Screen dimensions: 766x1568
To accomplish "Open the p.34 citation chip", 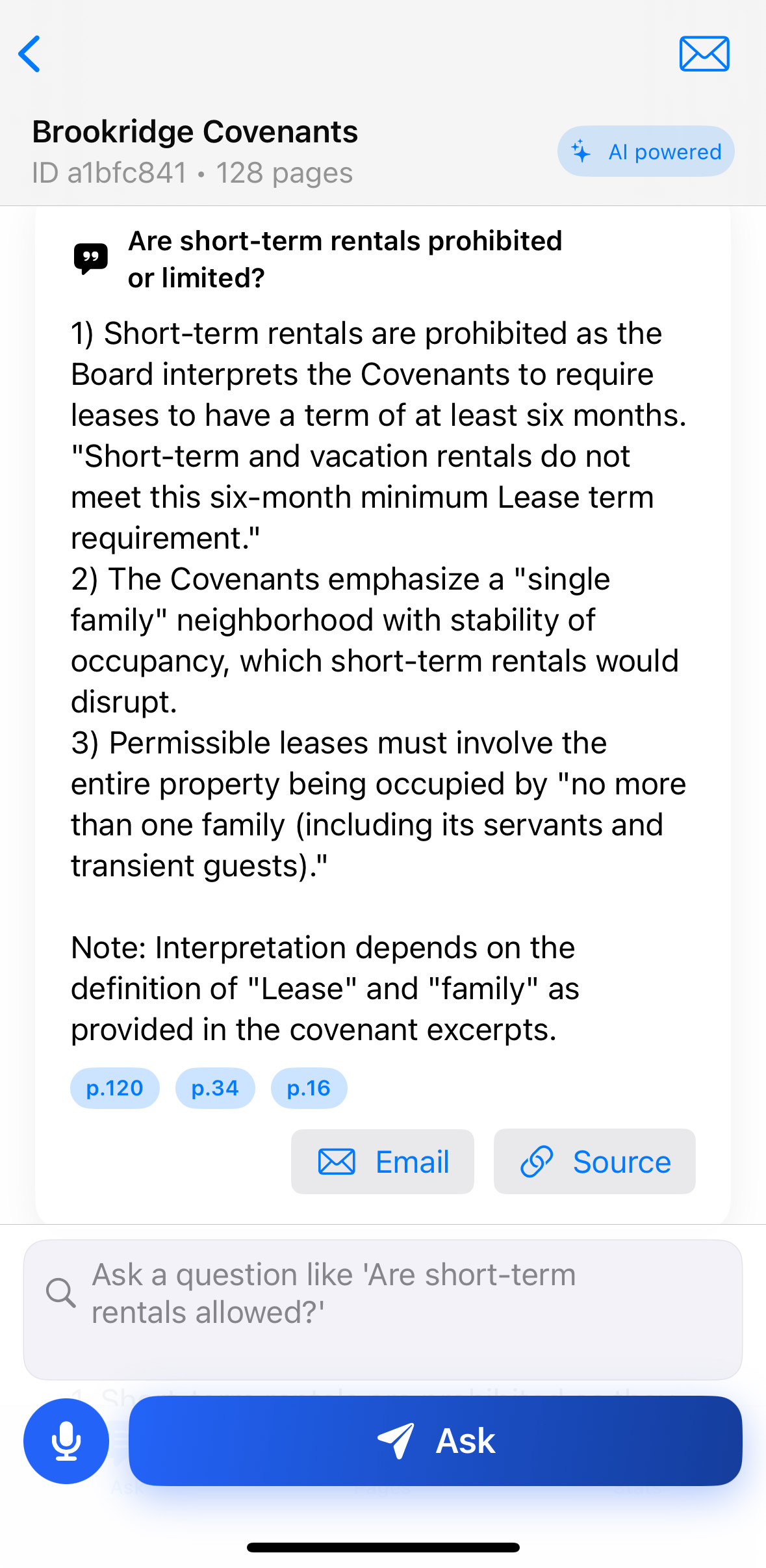I will 215,1088.
